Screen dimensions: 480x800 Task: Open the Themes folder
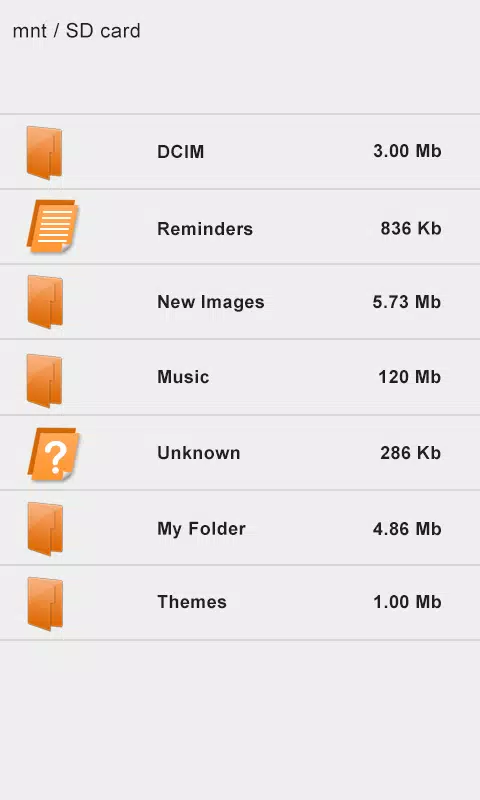[x=240, y=603]
